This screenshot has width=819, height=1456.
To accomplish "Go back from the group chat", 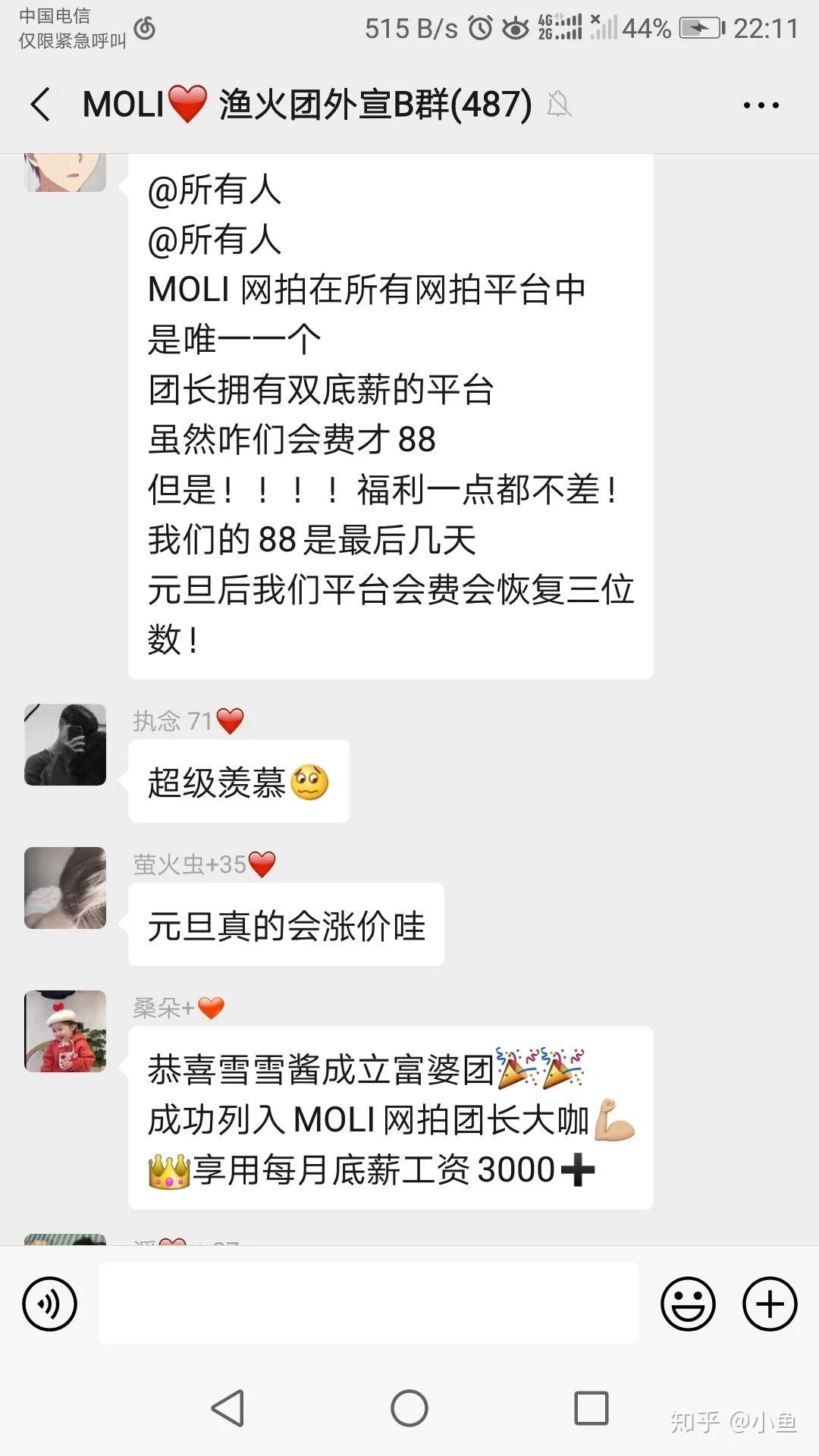I will click(41, 105).
